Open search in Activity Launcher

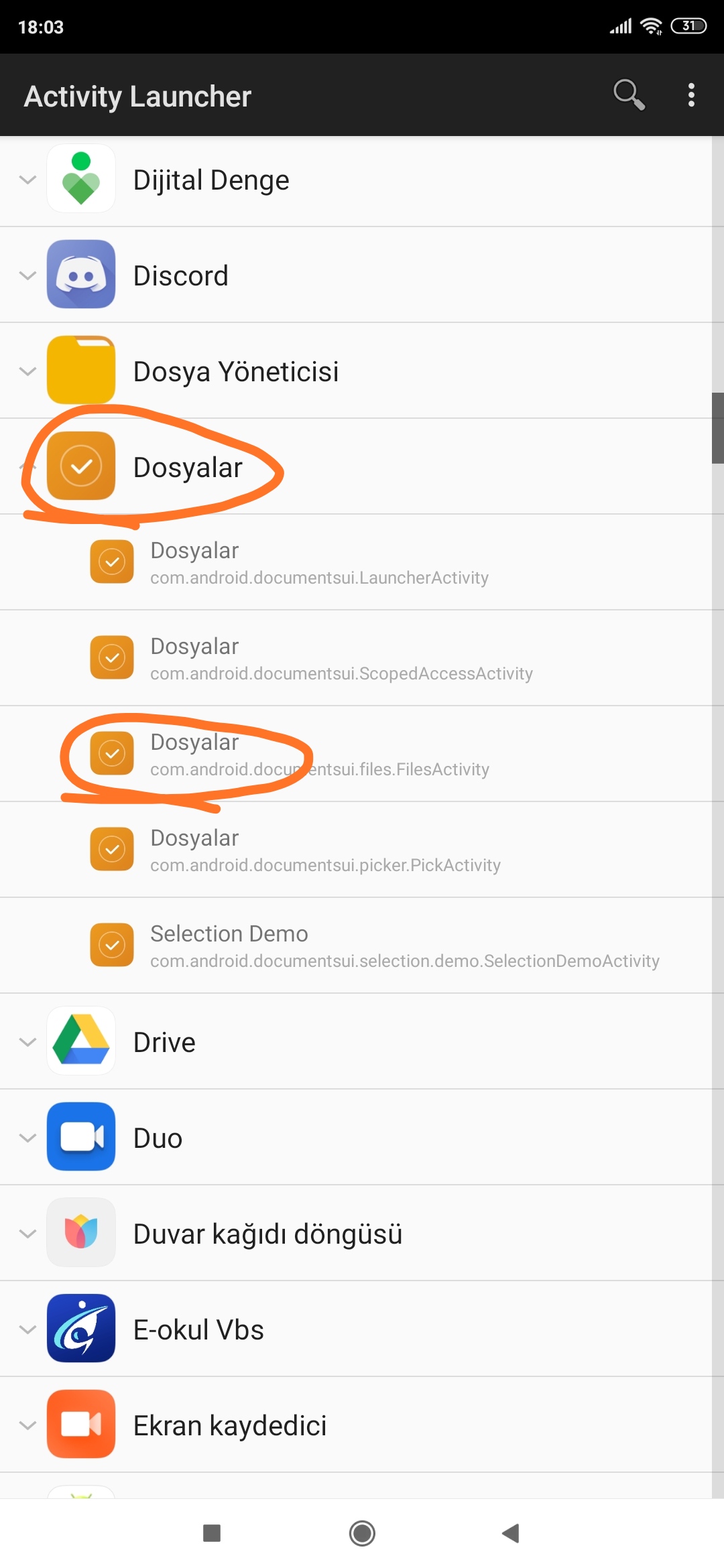(x=628, y=94)
